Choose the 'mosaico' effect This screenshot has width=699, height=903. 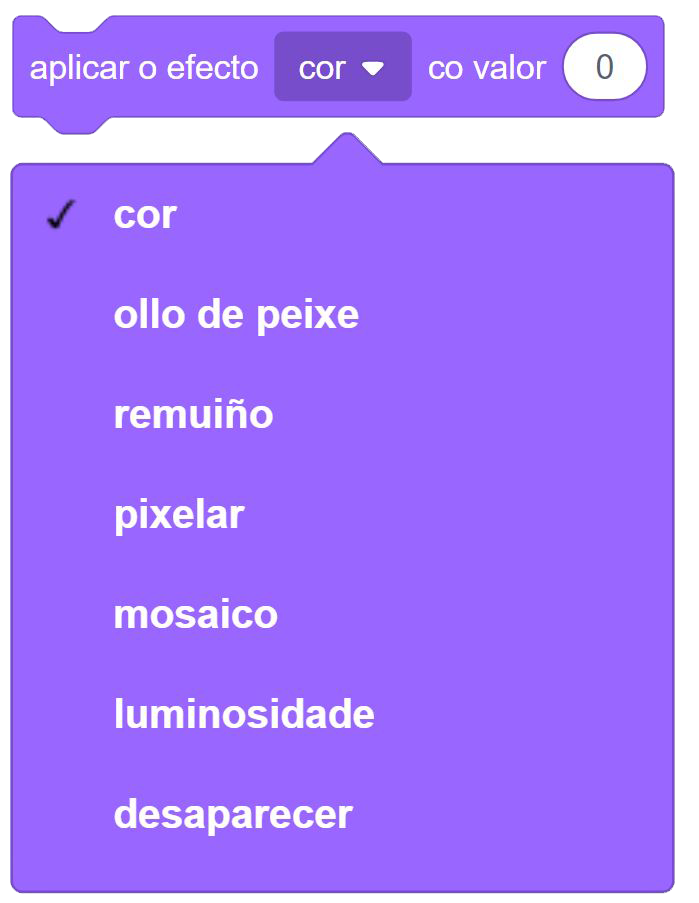point(196,614)
